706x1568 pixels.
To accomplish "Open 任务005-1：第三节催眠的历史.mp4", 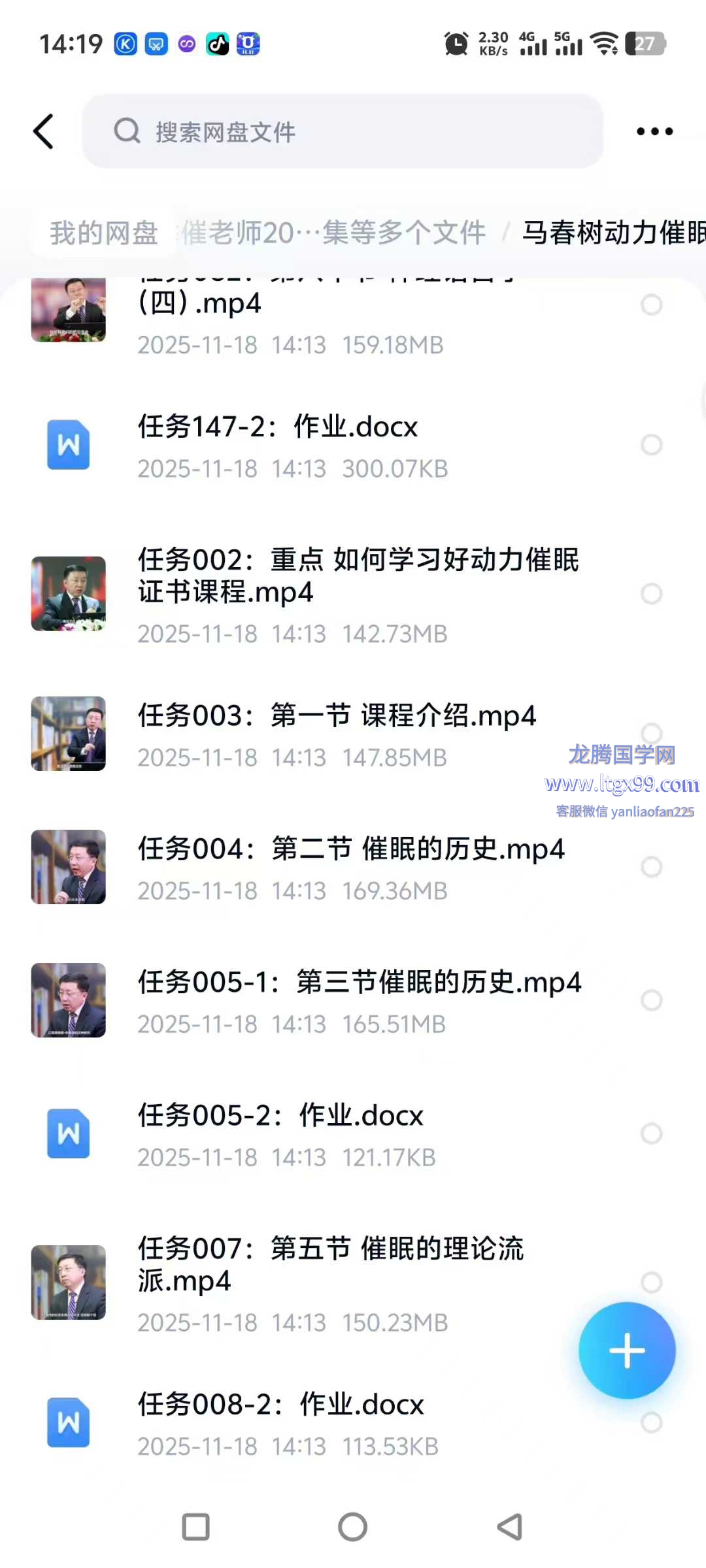I will 359,983.
